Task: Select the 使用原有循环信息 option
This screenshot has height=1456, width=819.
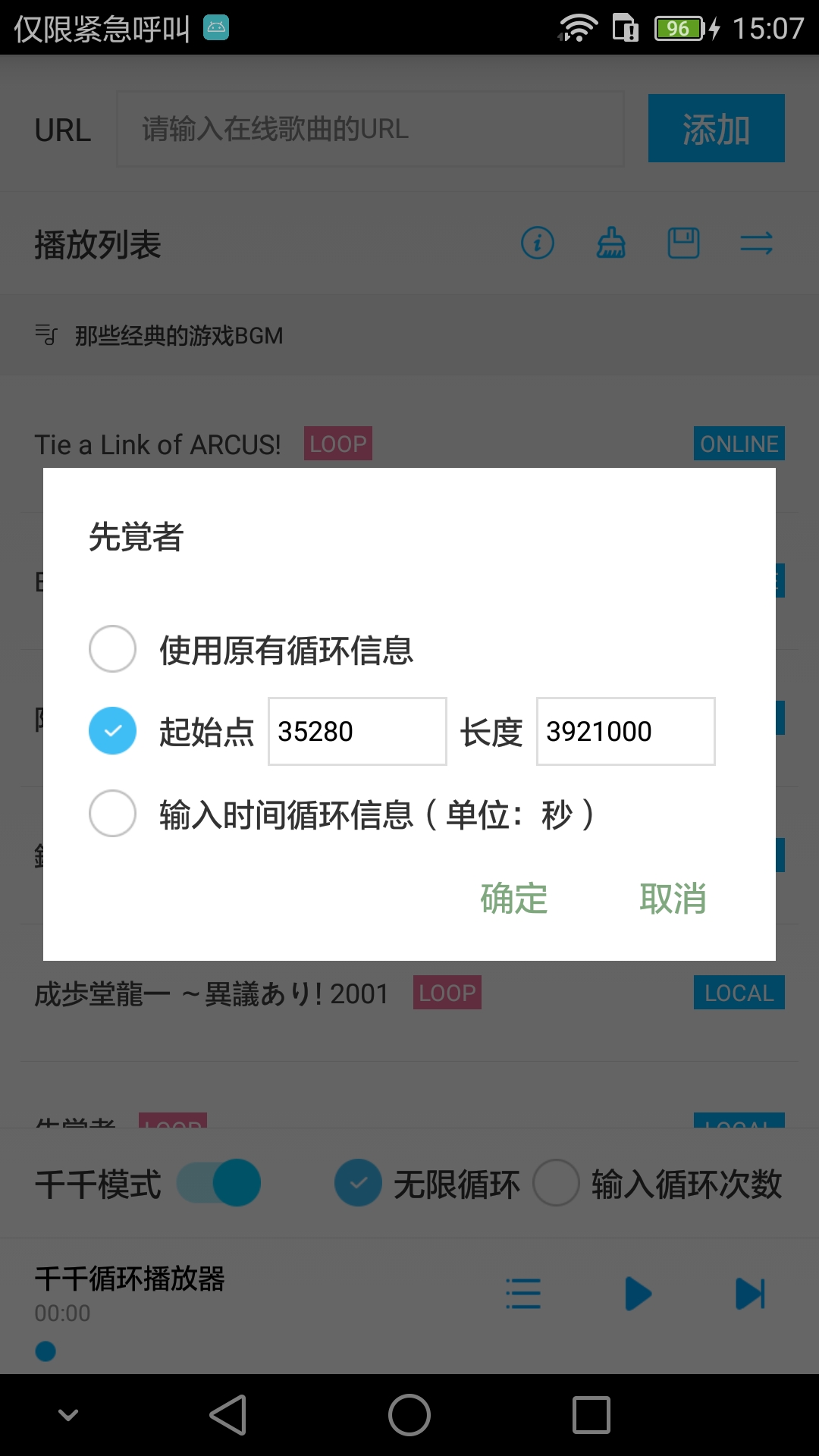Action: [x=112, y=649]
